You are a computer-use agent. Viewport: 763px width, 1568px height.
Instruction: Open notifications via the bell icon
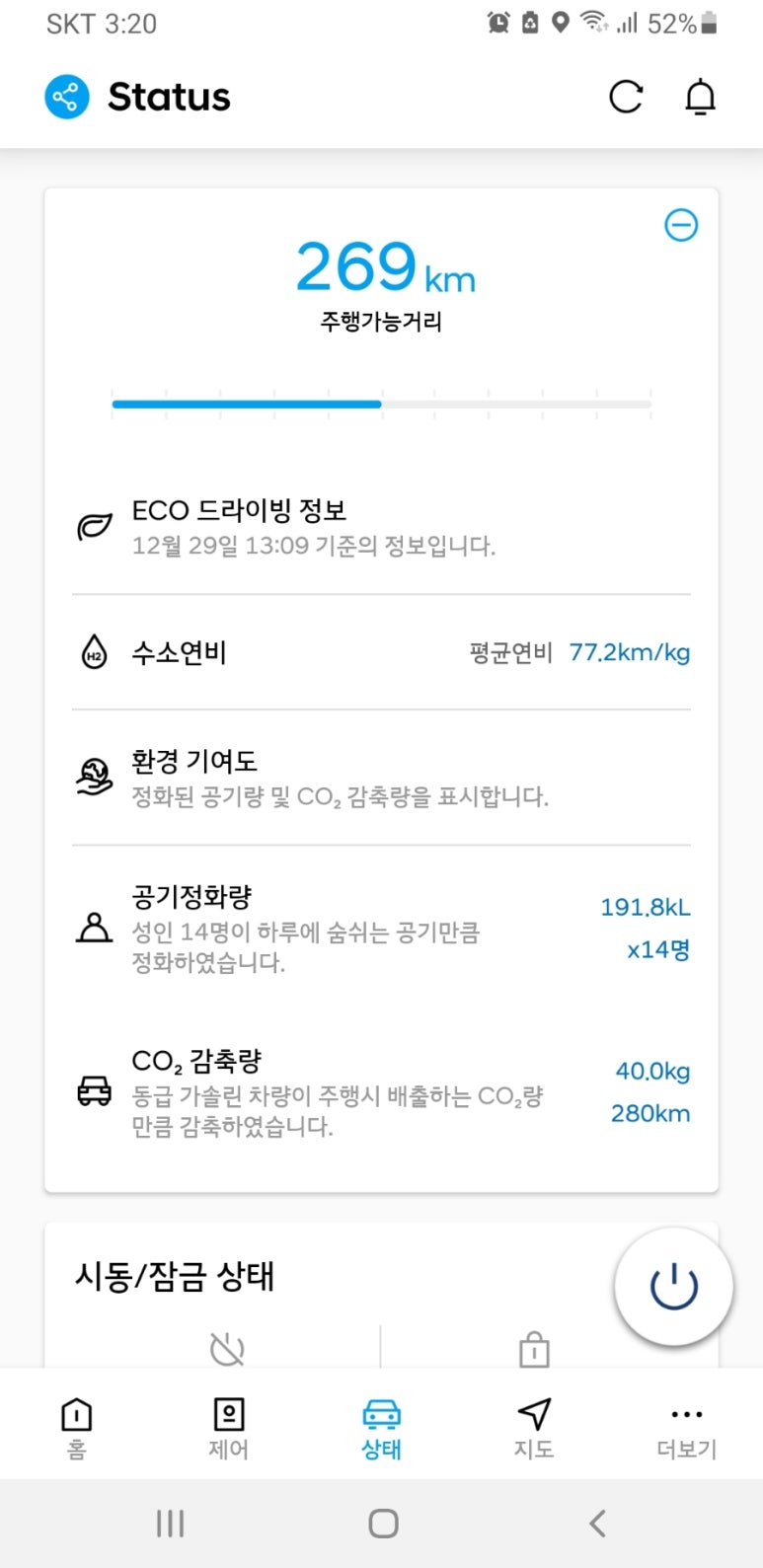[701, 97]
